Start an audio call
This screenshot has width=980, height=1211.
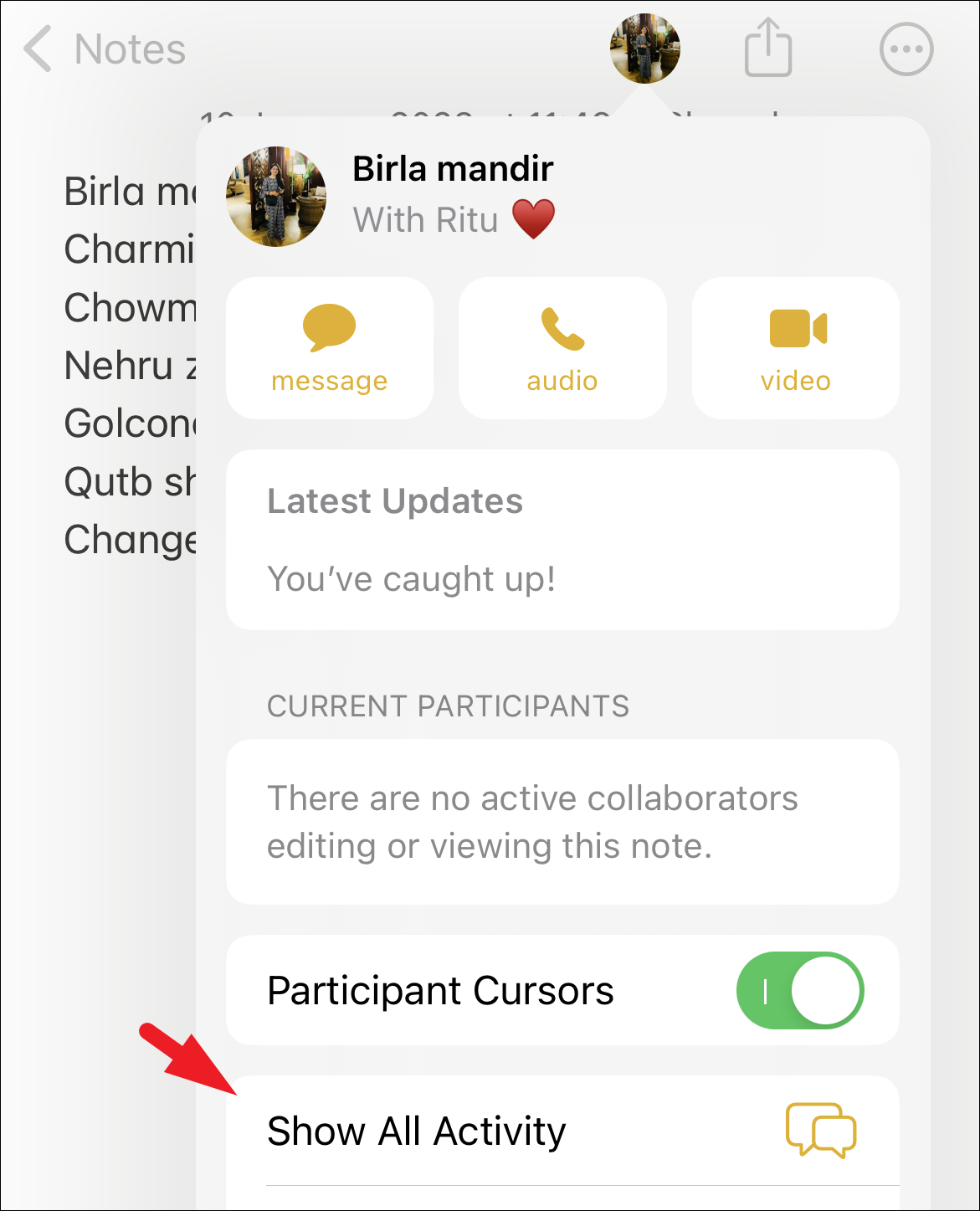click(562, 348)
